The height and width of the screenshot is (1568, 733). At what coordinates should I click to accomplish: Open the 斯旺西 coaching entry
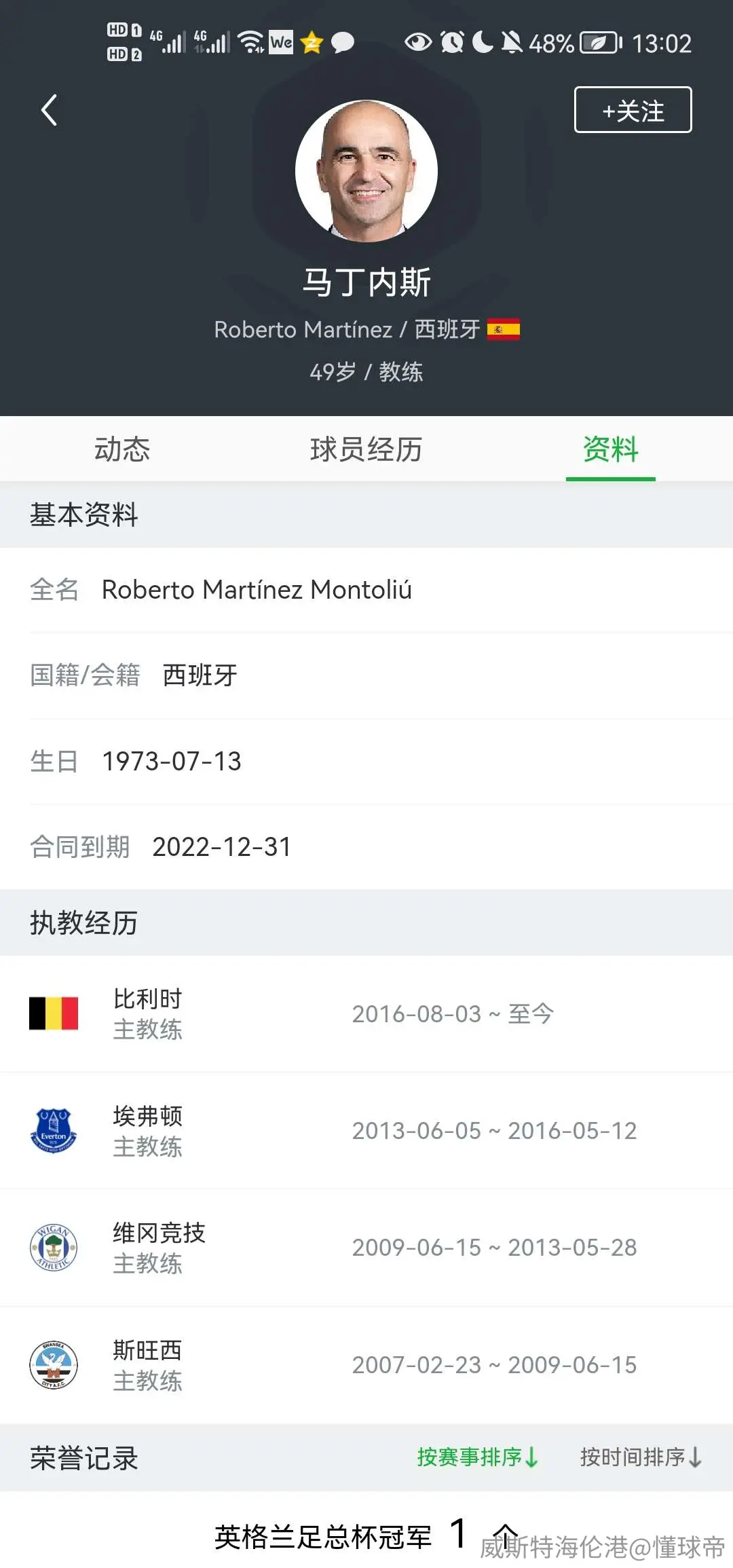(366, 1365)
